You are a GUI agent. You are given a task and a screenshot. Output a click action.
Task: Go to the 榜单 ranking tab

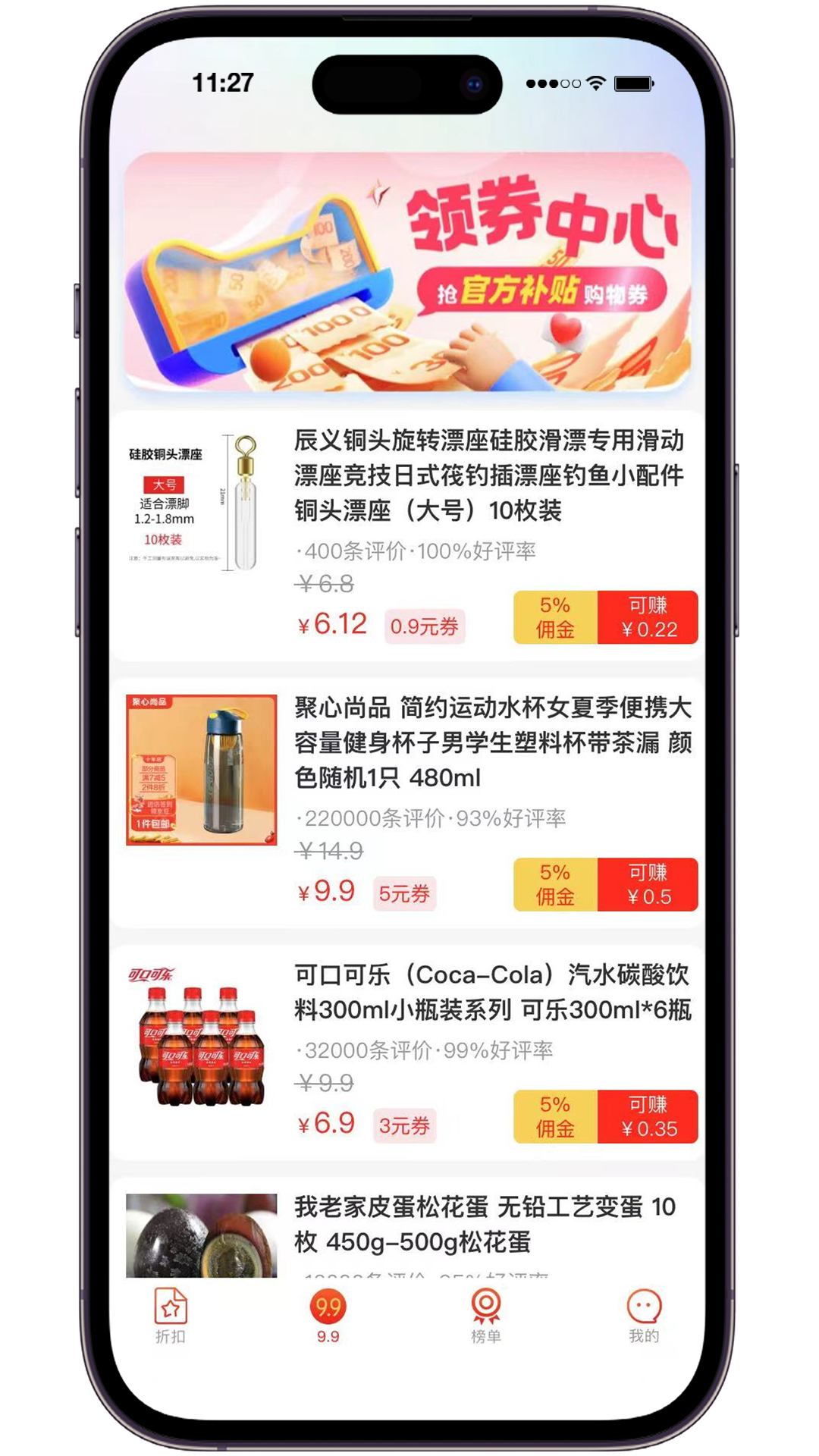[x=485, y=1316]
